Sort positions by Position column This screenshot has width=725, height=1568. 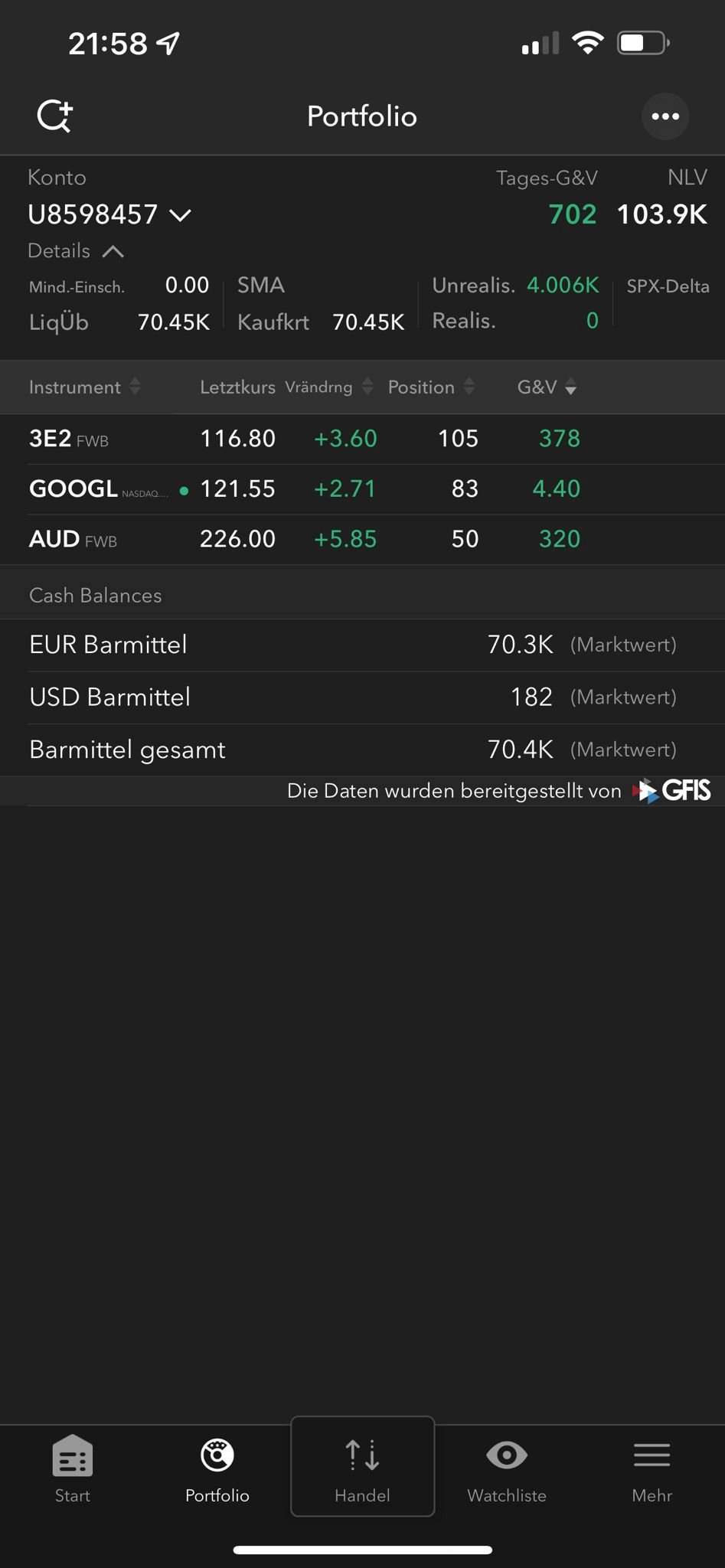(x=432, y=387)
